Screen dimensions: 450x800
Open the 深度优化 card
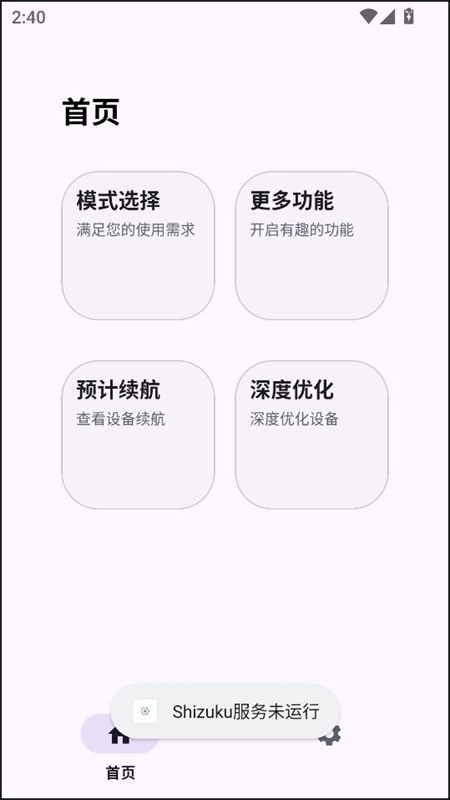[x=311, y=435]
